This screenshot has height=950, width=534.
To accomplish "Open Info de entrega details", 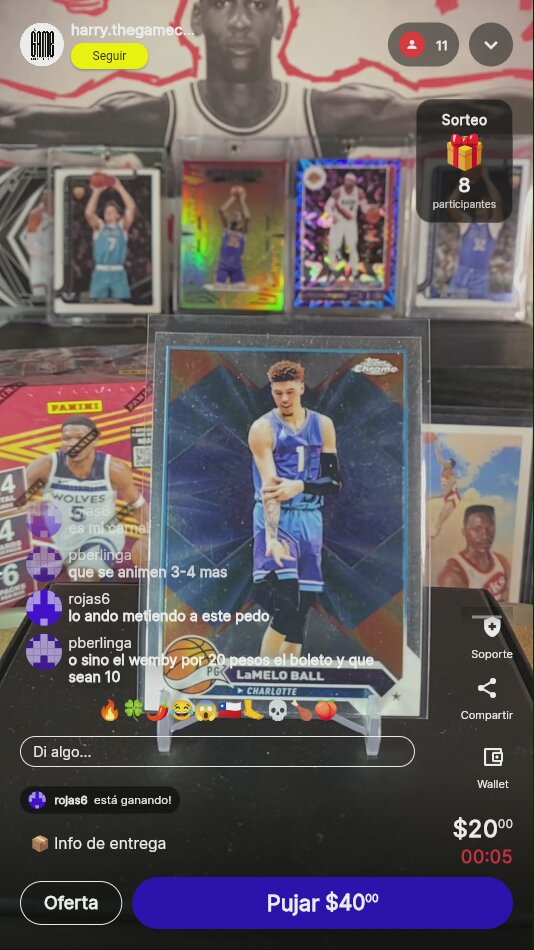I will (x=98, y=843).
